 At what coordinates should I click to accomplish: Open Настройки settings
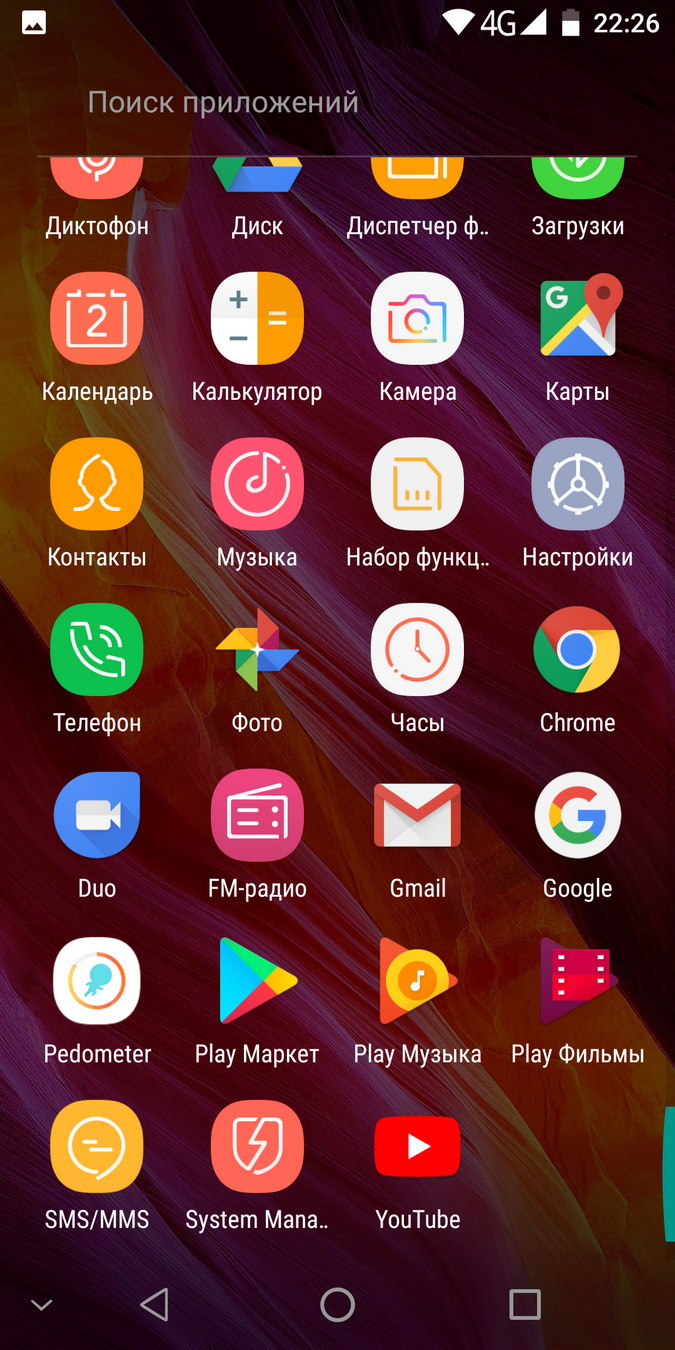click(578, 485)
